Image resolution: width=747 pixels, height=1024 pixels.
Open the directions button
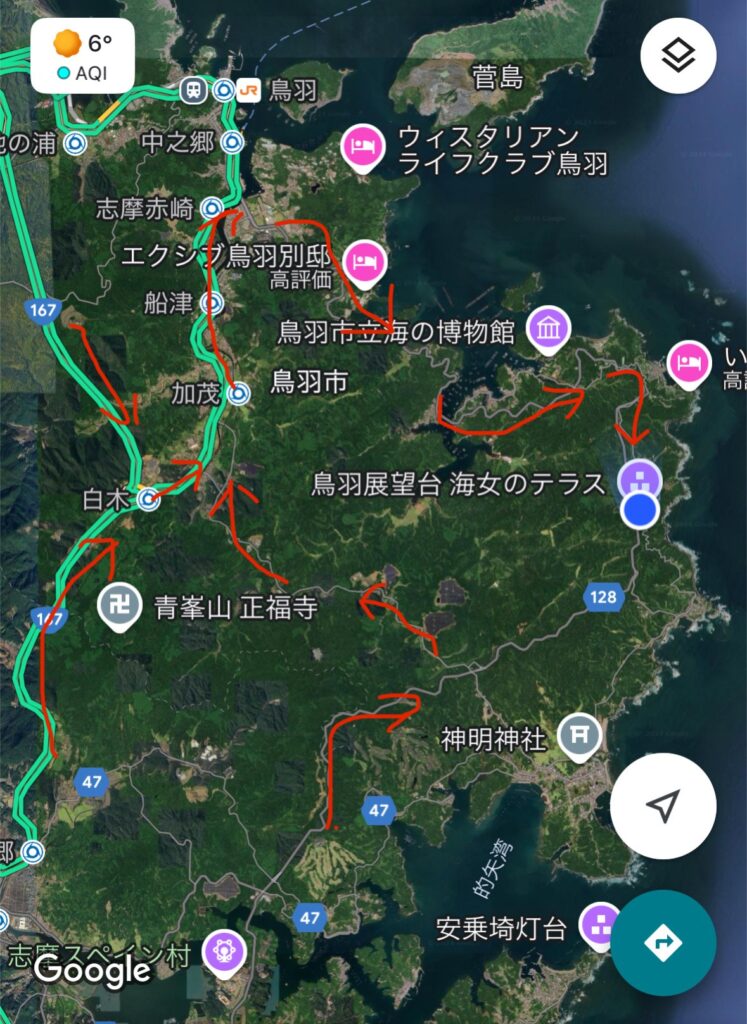[x=662, y=943]
